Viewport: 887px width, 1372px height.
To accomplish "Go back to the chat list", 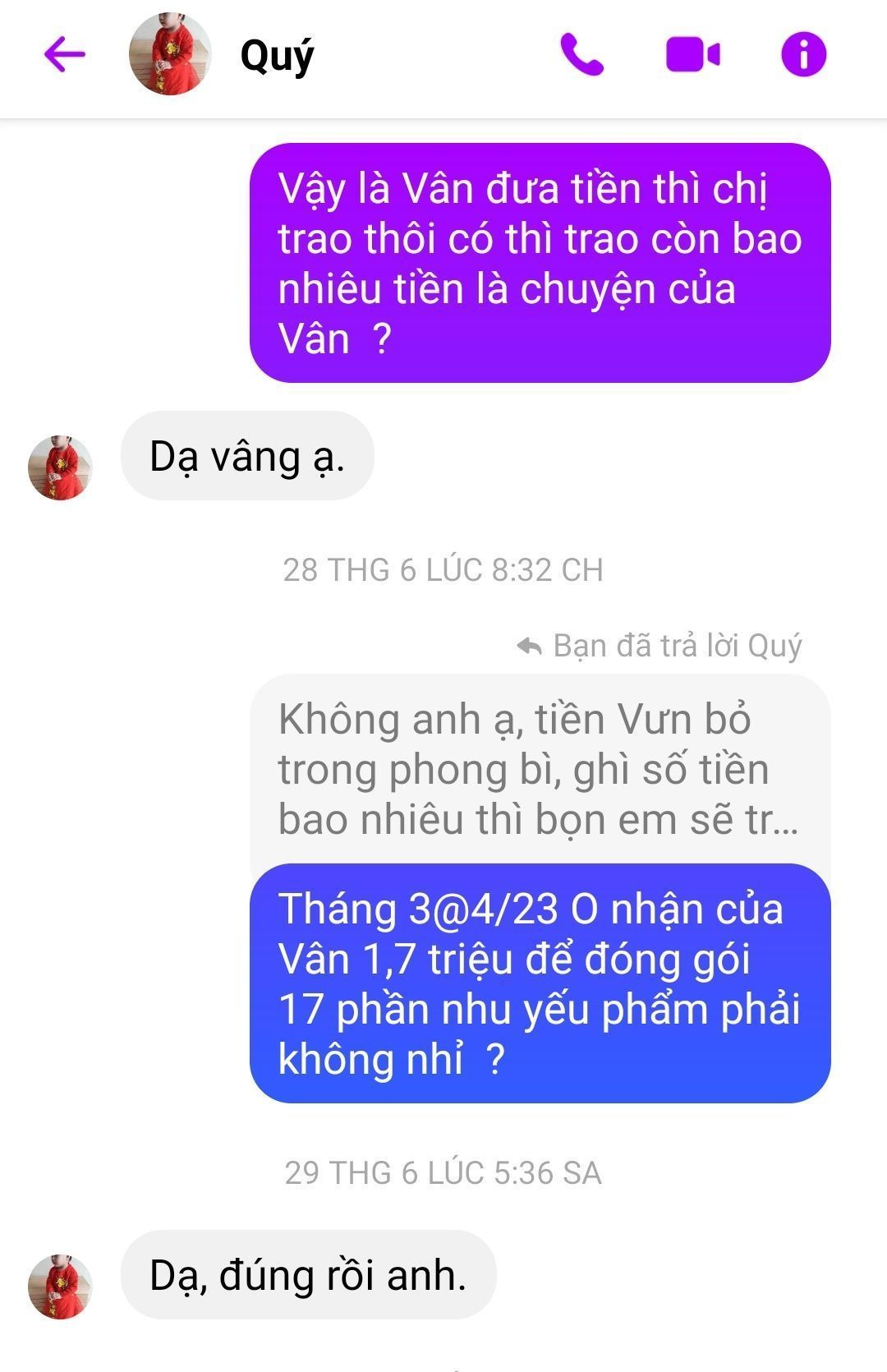I will point(64,55).
